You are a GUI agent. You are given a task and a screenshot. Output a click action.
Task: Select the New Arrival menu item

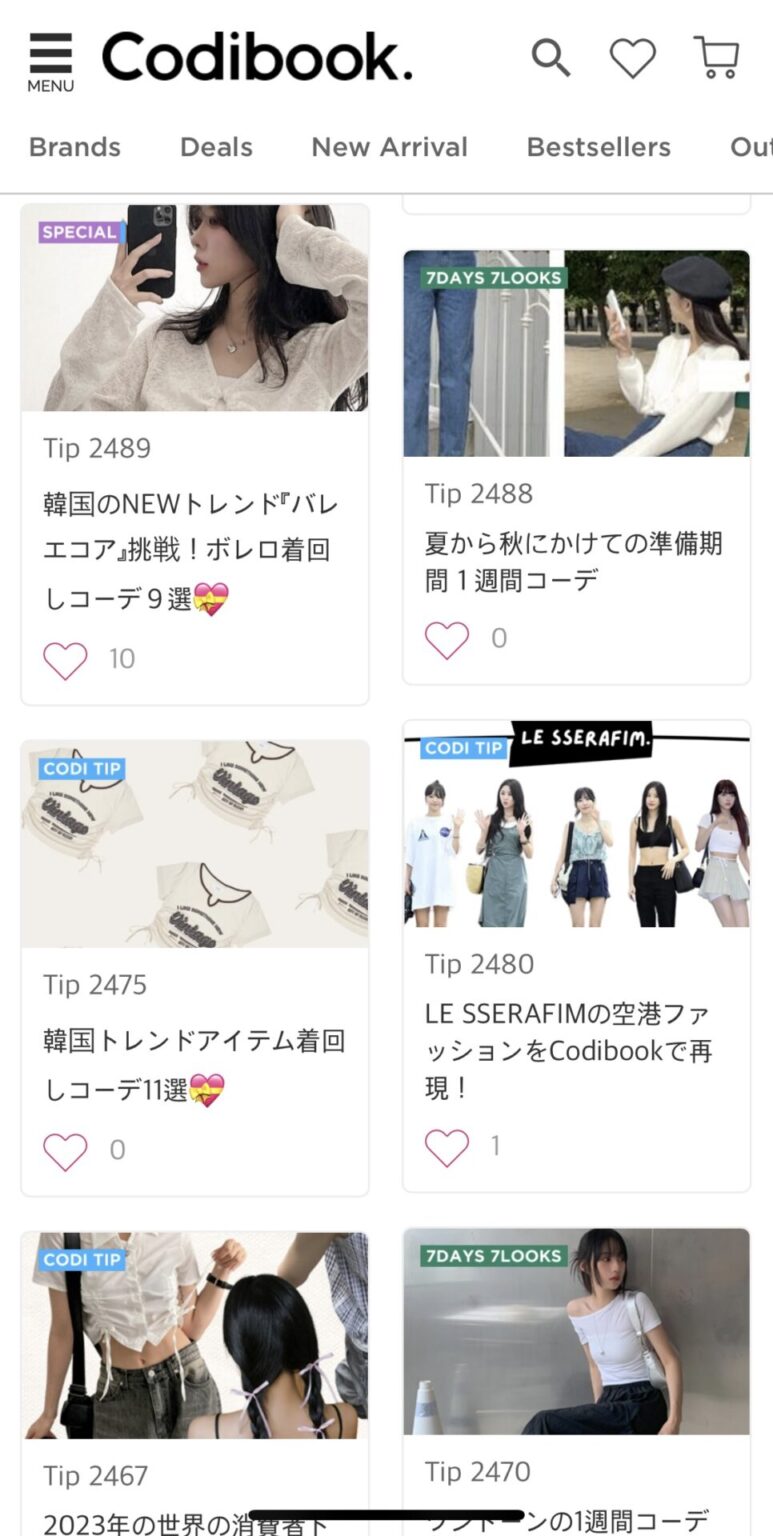[x=389, y=147]
